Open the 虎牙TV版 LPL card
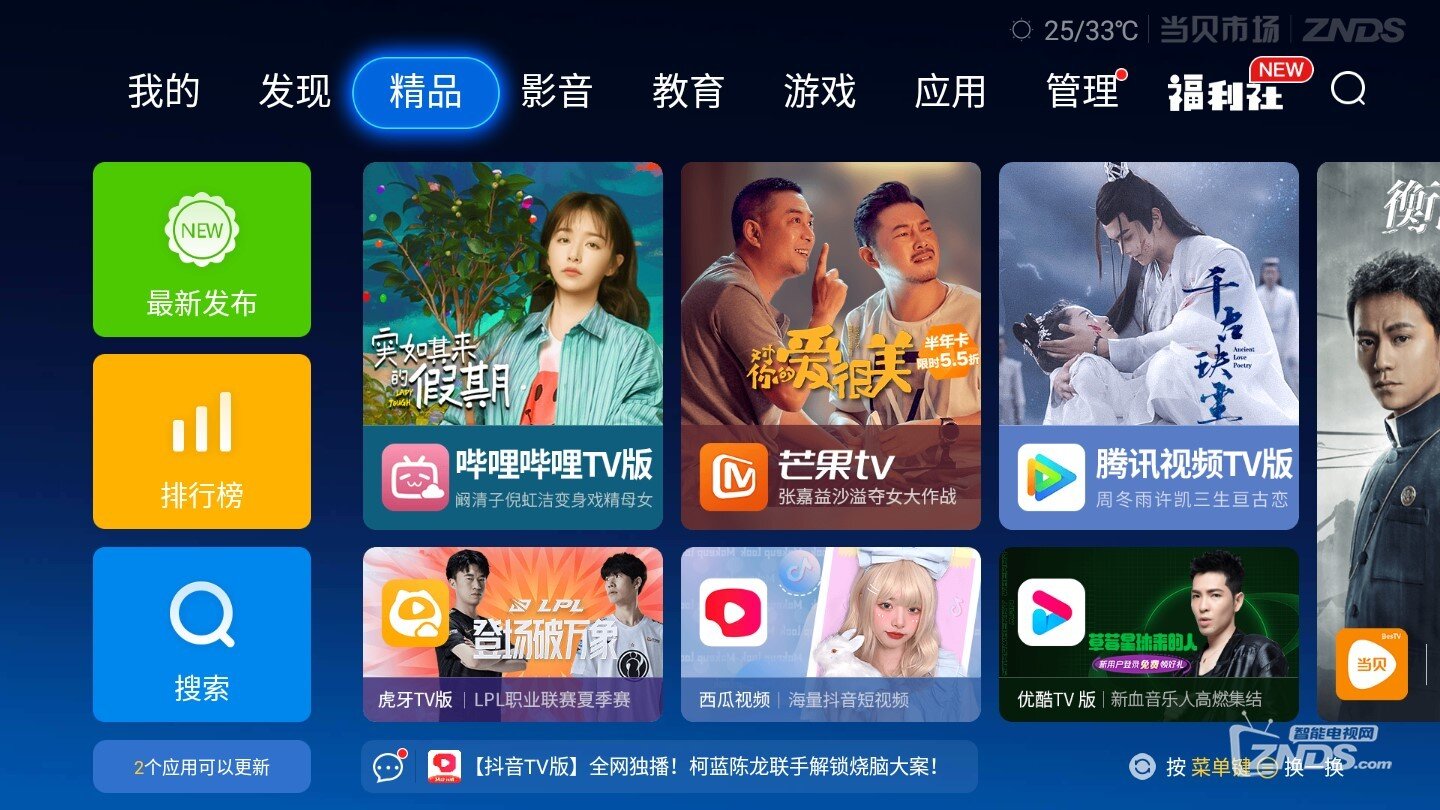1440x810 pixels. pyautogui.click(x=512, y=634)
